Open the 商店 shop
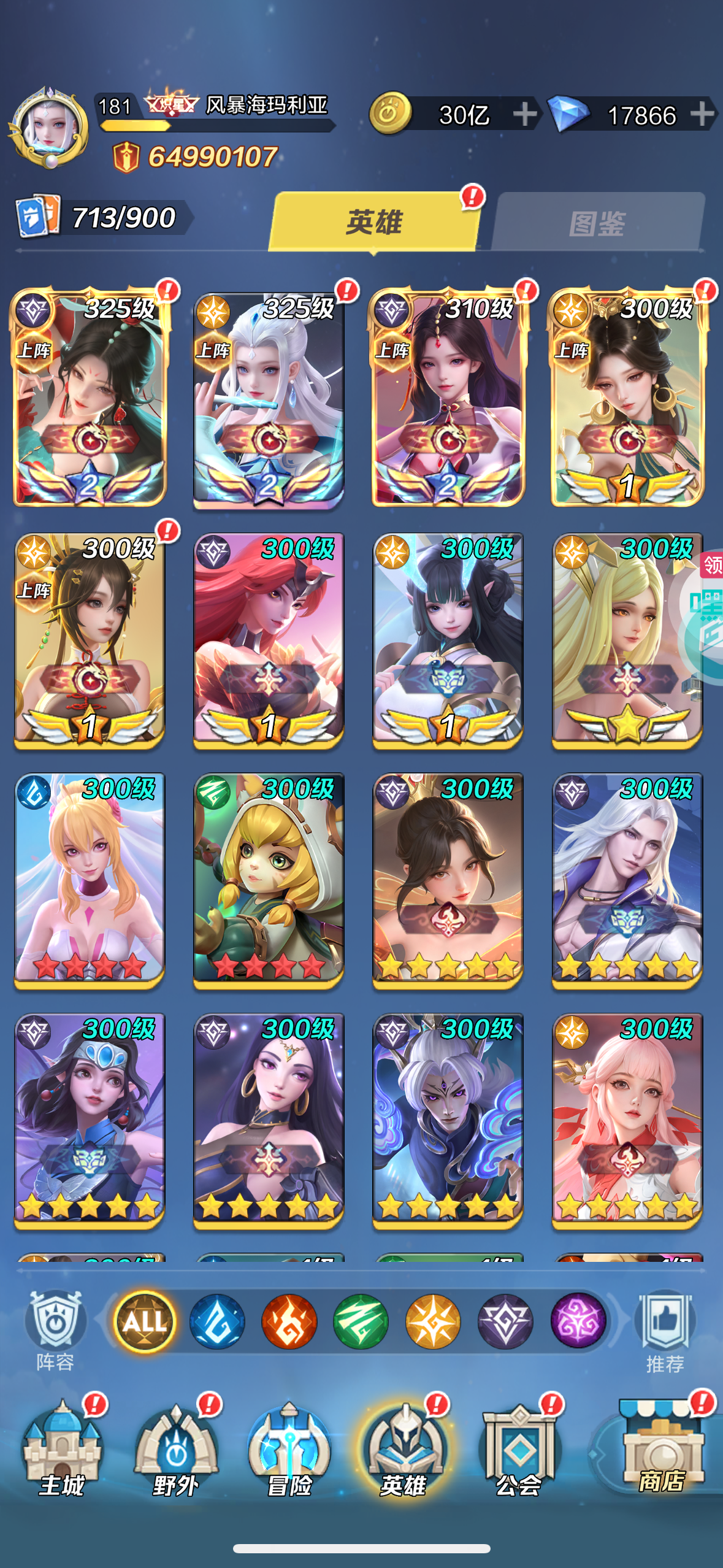 (662, 1445)
